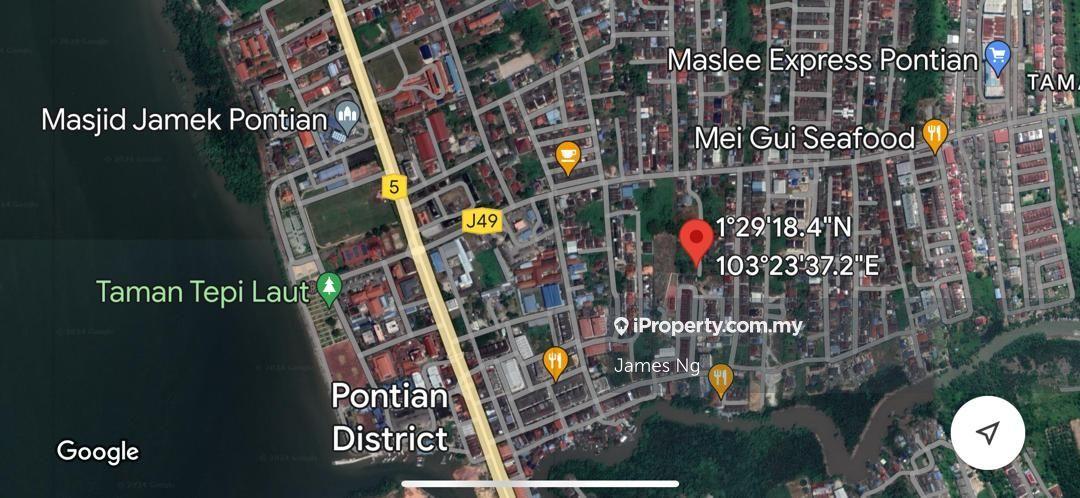The image size is (1080, 498).
Task: Open the orange cafe cup marker
Action: (568, 155)
